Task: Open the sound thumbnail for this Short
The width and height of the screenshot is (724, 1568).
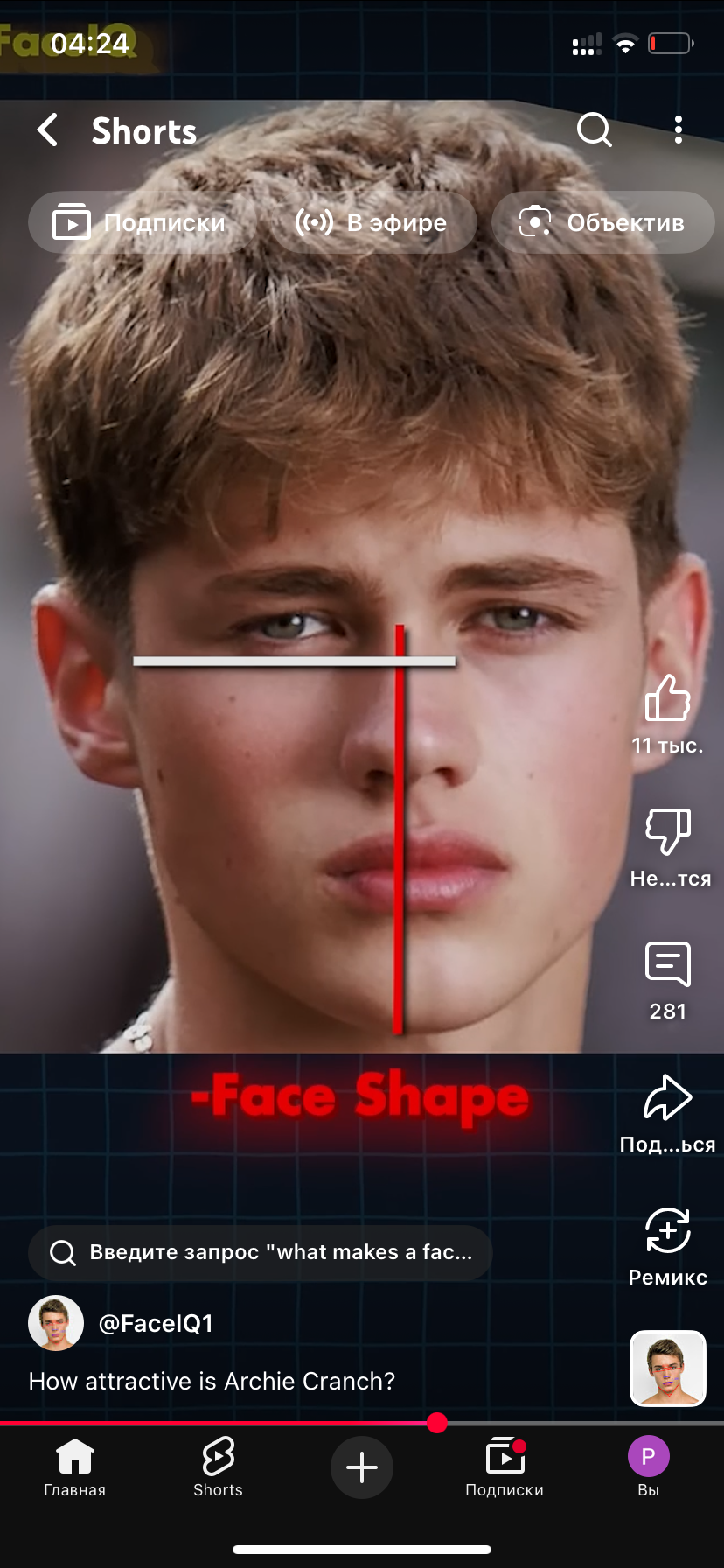Action: (x=668, y=1368)
